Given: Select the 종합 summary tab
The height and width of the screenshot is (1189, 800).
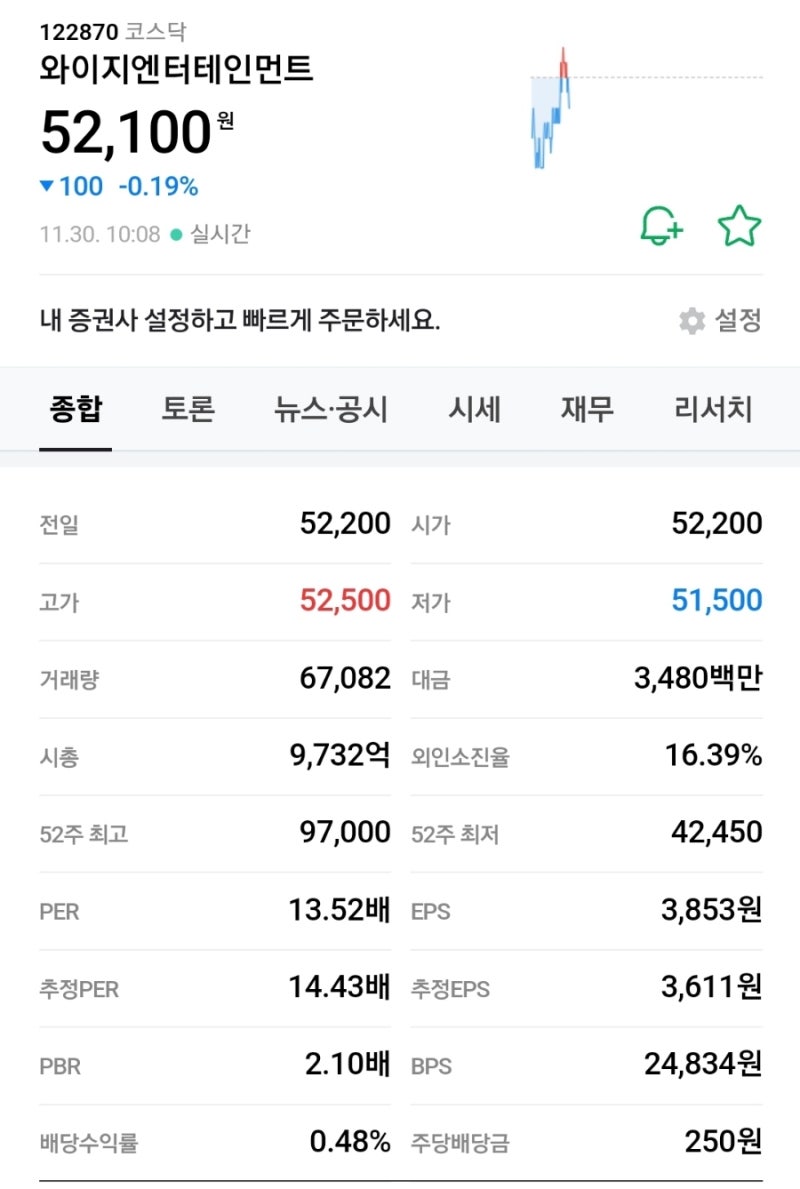Looking at the screenshot, I should pyautogui.click(x=73, y=410).
